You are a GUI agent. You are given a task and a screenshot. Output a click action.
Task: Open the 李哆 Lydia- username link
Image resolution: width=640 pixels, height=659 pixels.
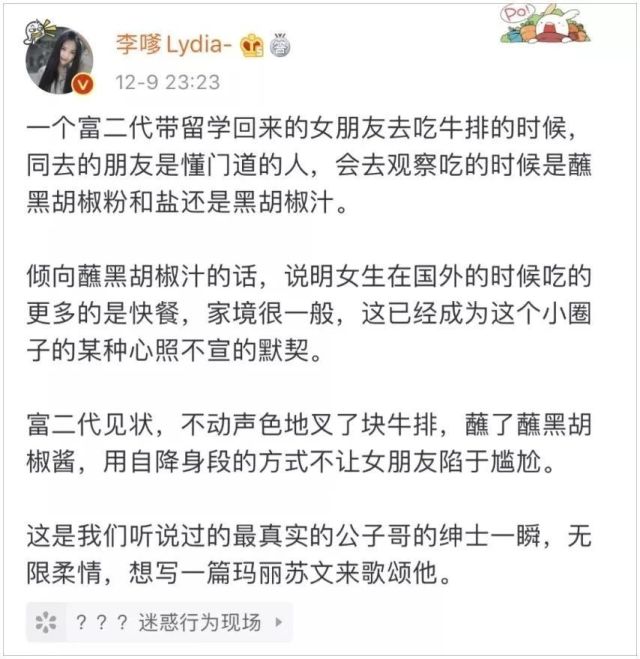[175, 46]
